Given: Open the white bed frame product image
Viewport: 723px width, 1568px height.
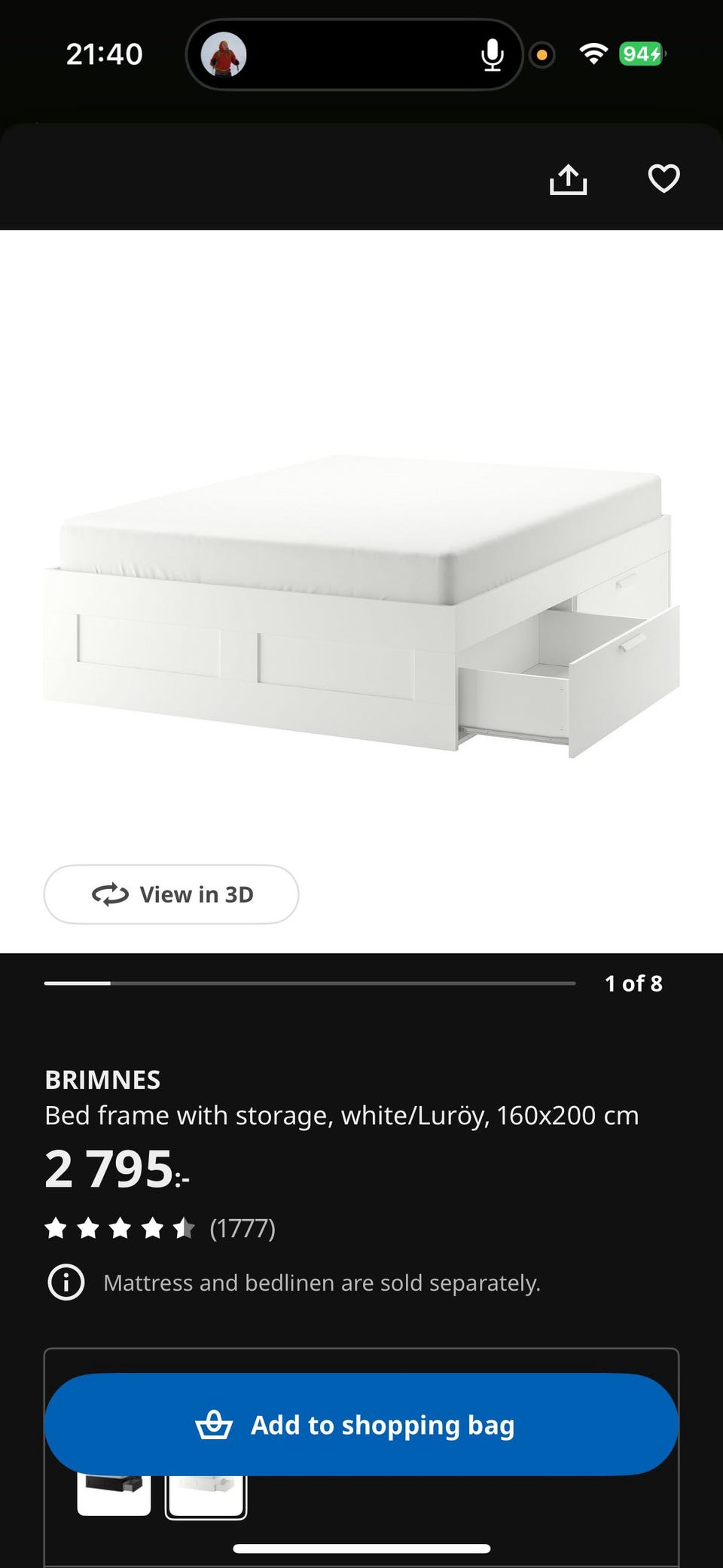Looking at the screenshot, I should click(361, 603).
